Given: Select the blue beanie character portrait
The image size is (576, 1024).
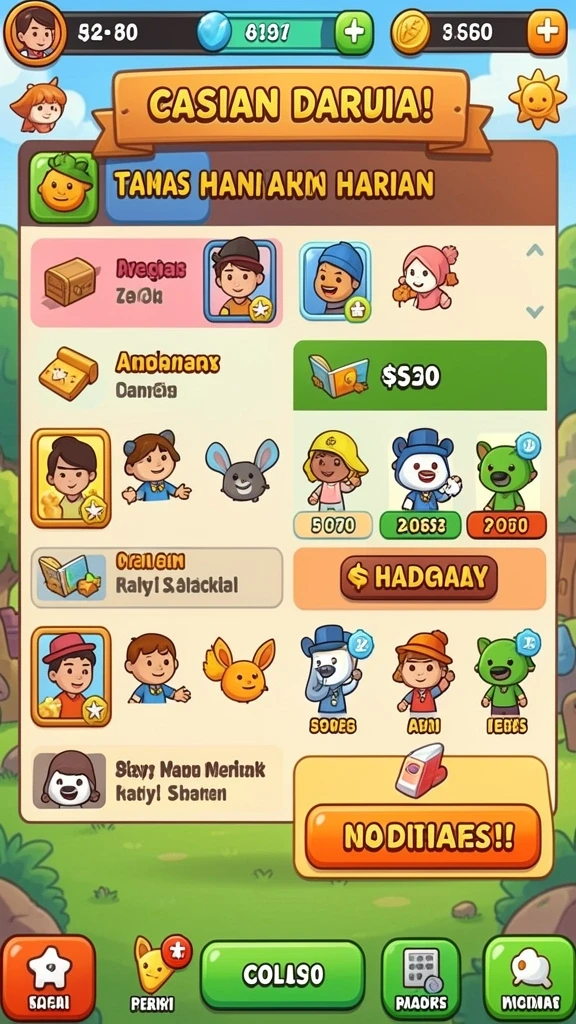Looking at the screenshot, I should [x=335, y=281].
